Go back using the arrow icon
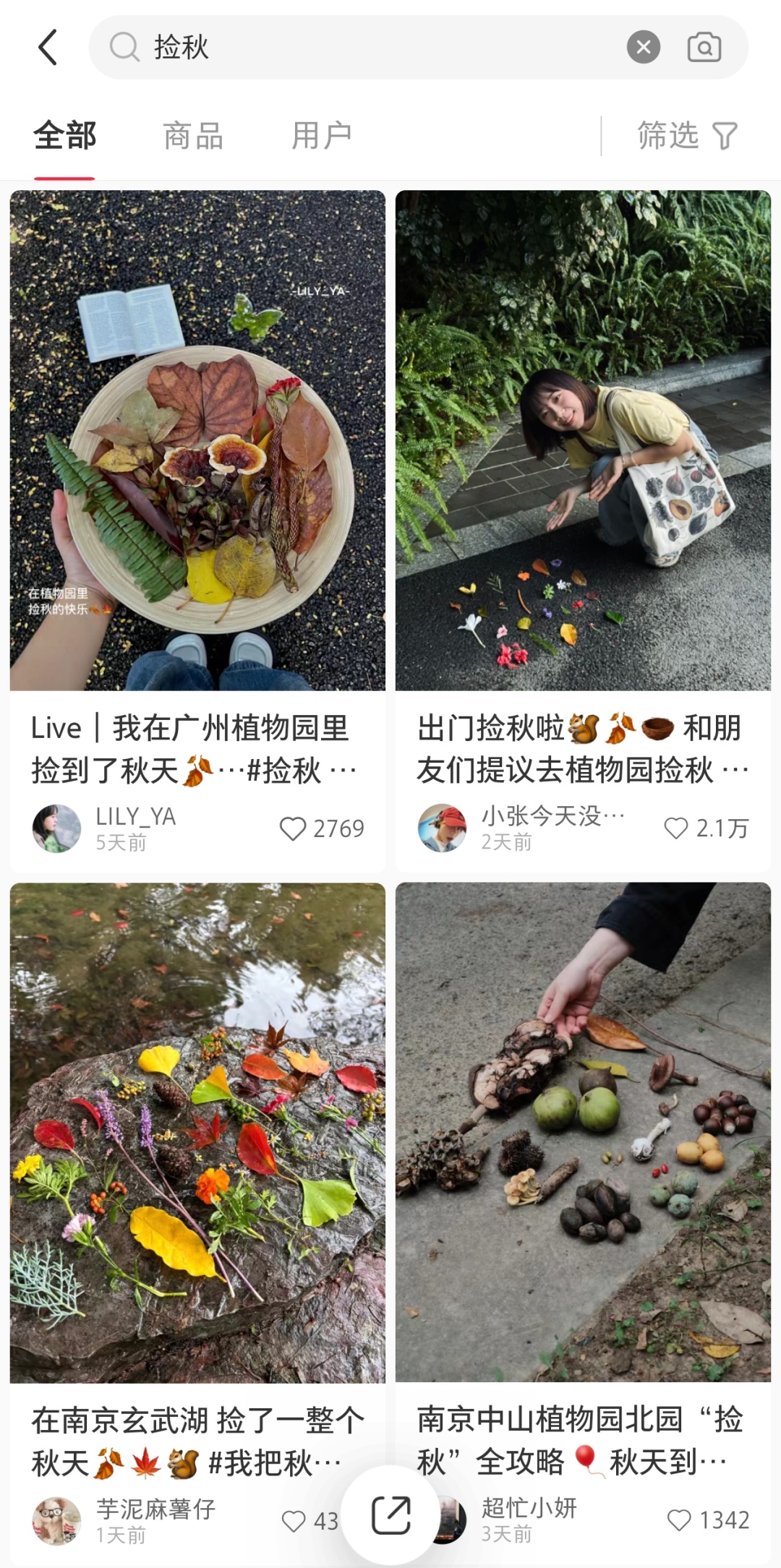Viewport: 781px width, 1568px height. point(48,48)
